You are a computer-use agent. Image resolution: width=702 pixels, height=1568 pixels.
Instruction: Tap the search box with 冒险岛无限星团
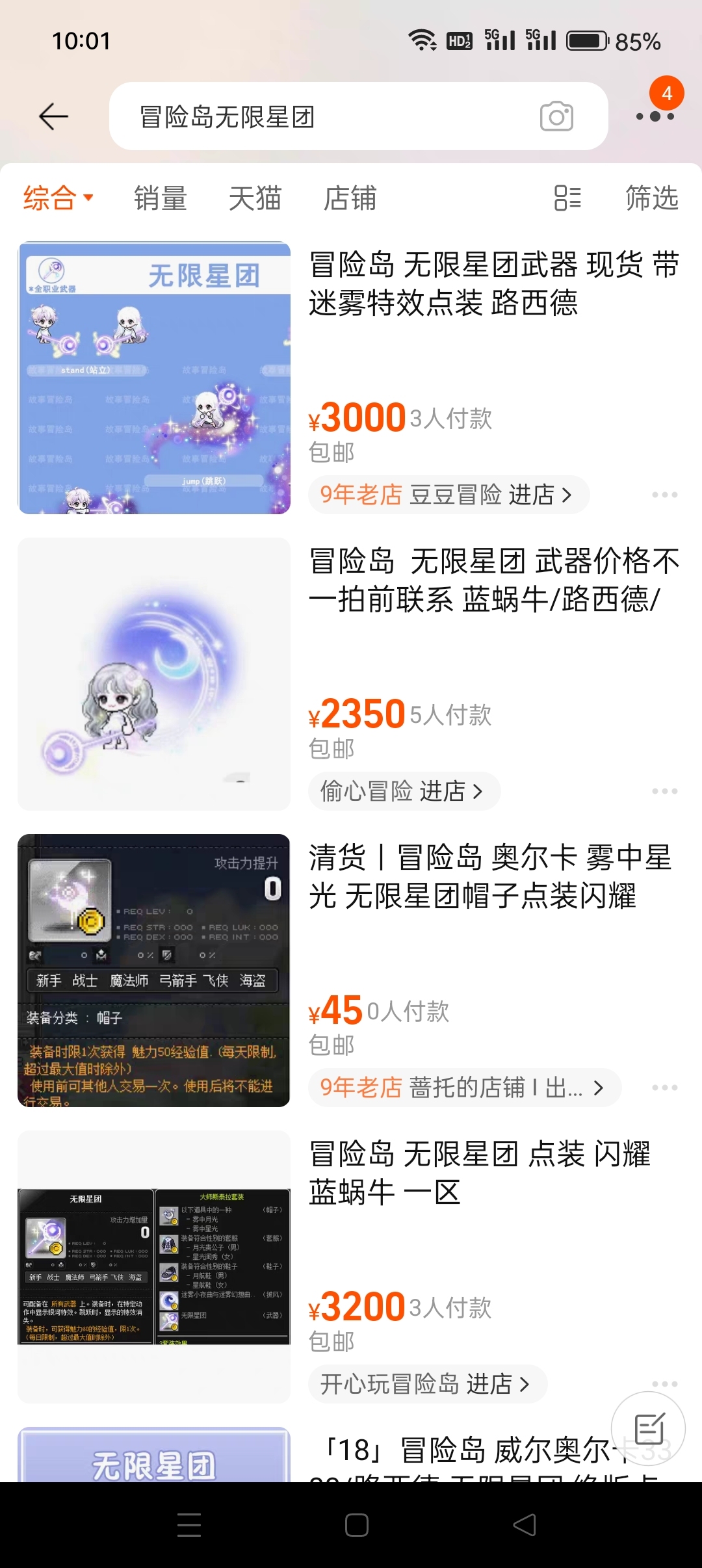point(325,117)
